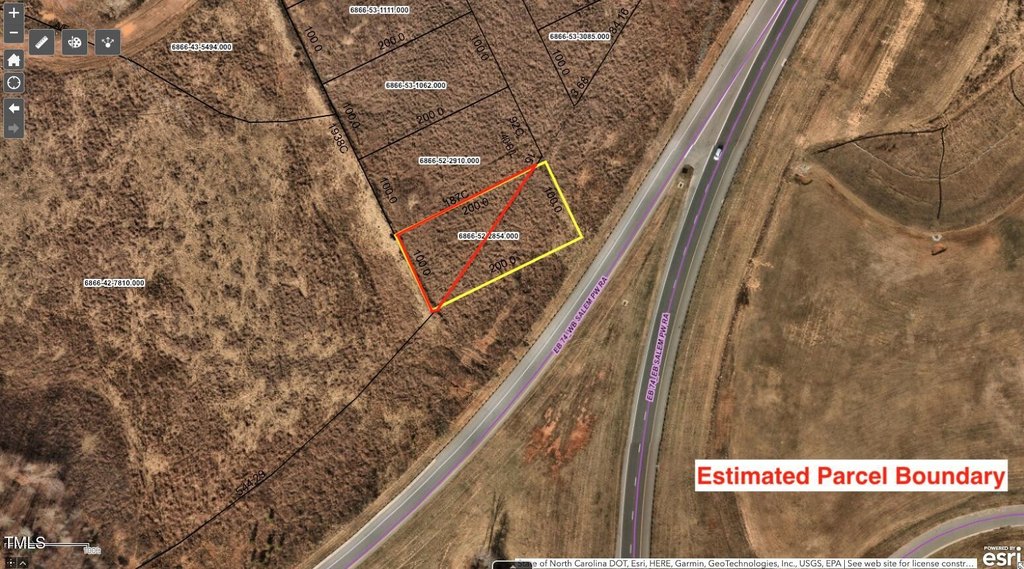
Task: Open the ruler measurement tool
Action: coord(42,41)
